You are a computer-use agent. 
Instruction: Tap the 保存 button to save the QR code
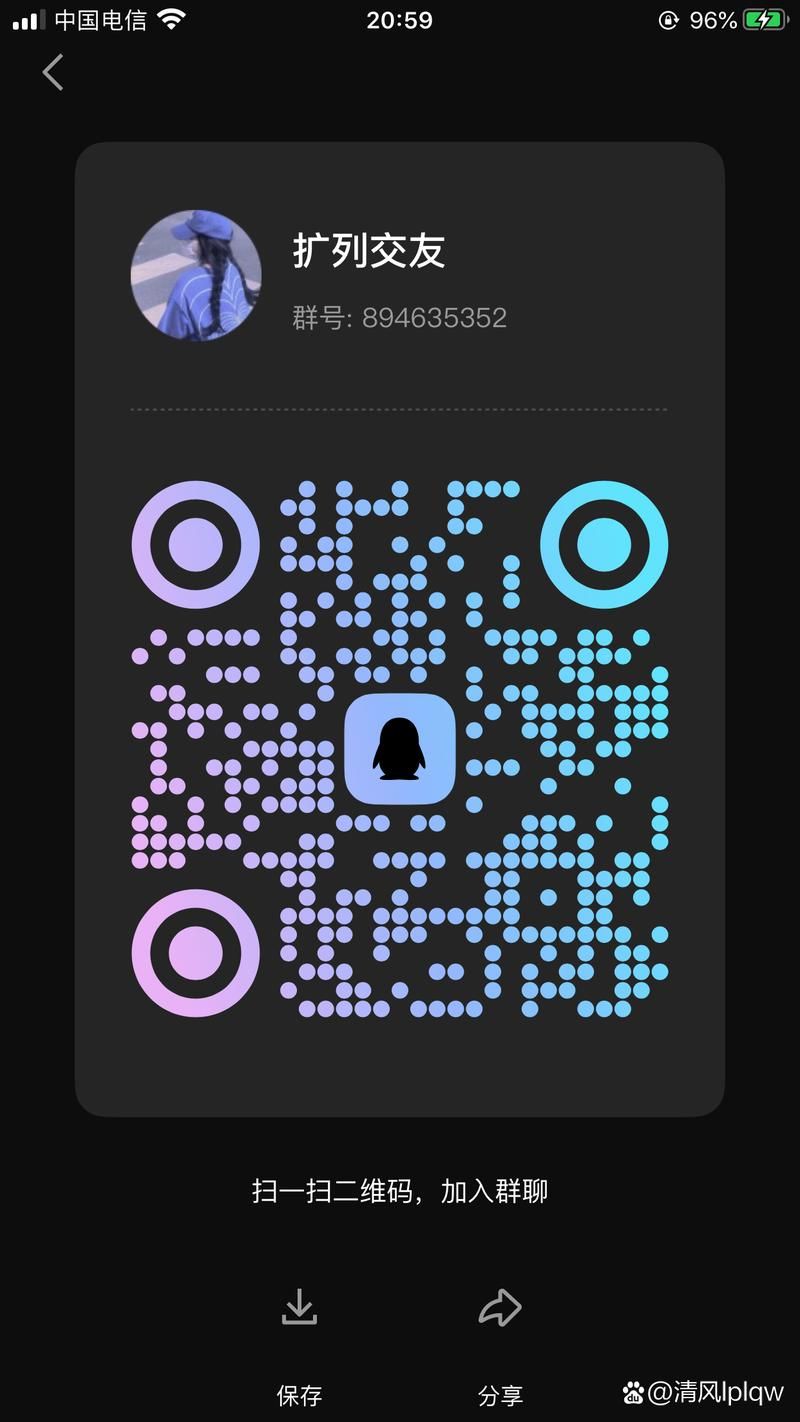(301, 1394)
